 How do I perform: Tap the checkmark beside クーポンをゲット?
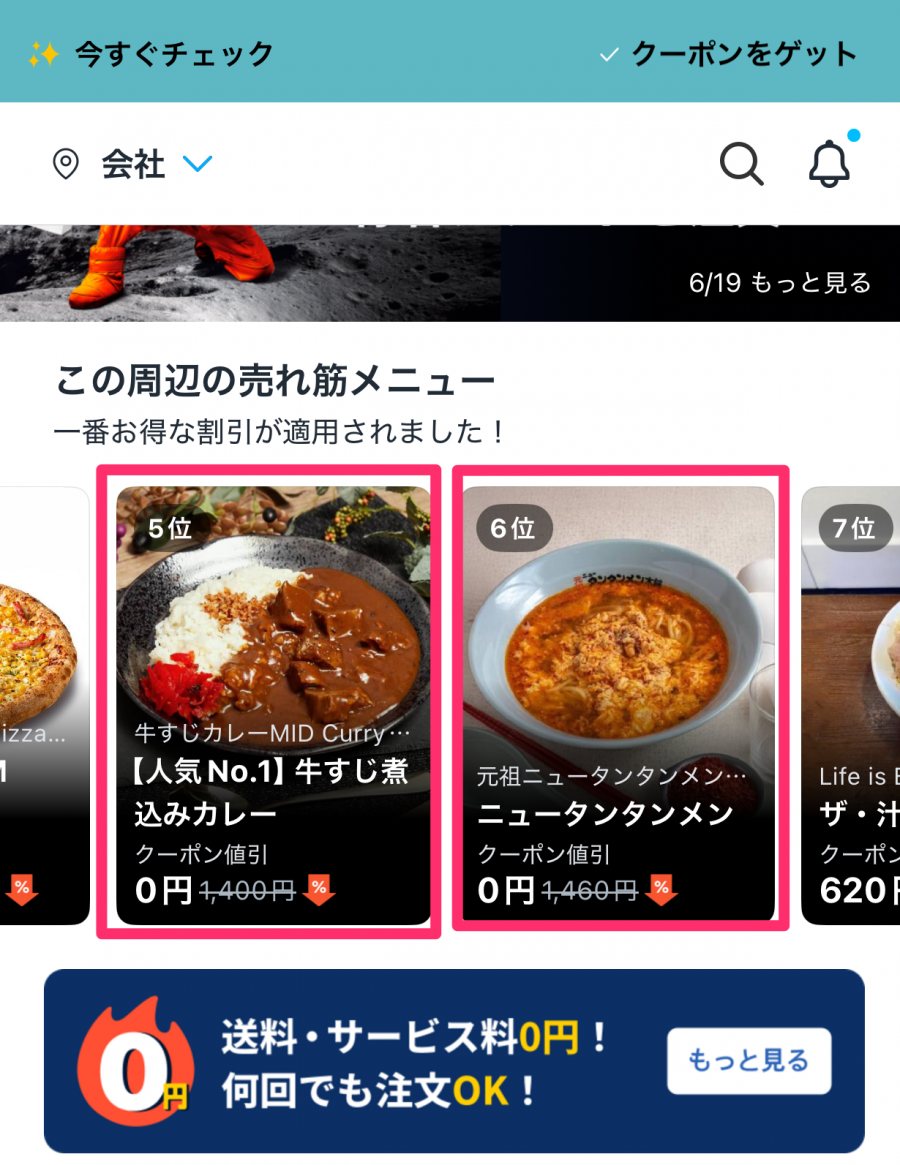pos(611,54)
